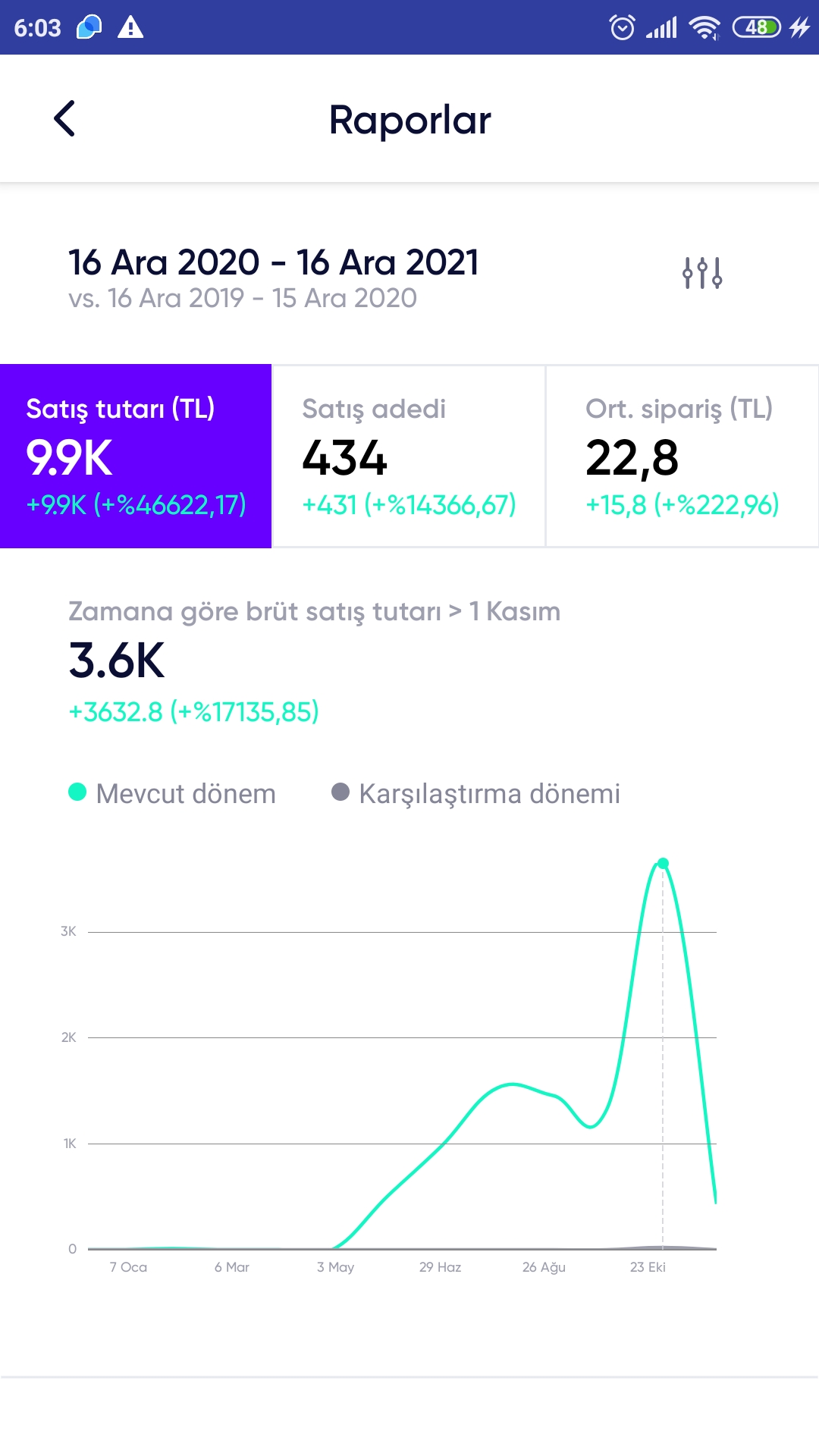Tap the highlighted peak point on the chart

[663, 863]
